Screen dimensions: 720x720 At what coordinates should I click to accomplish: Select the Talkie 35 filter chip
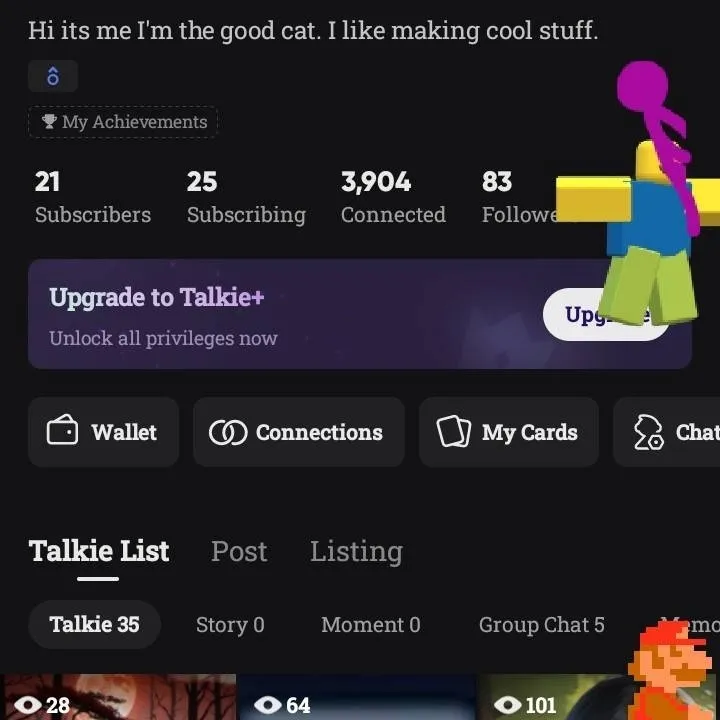point(94,625)
